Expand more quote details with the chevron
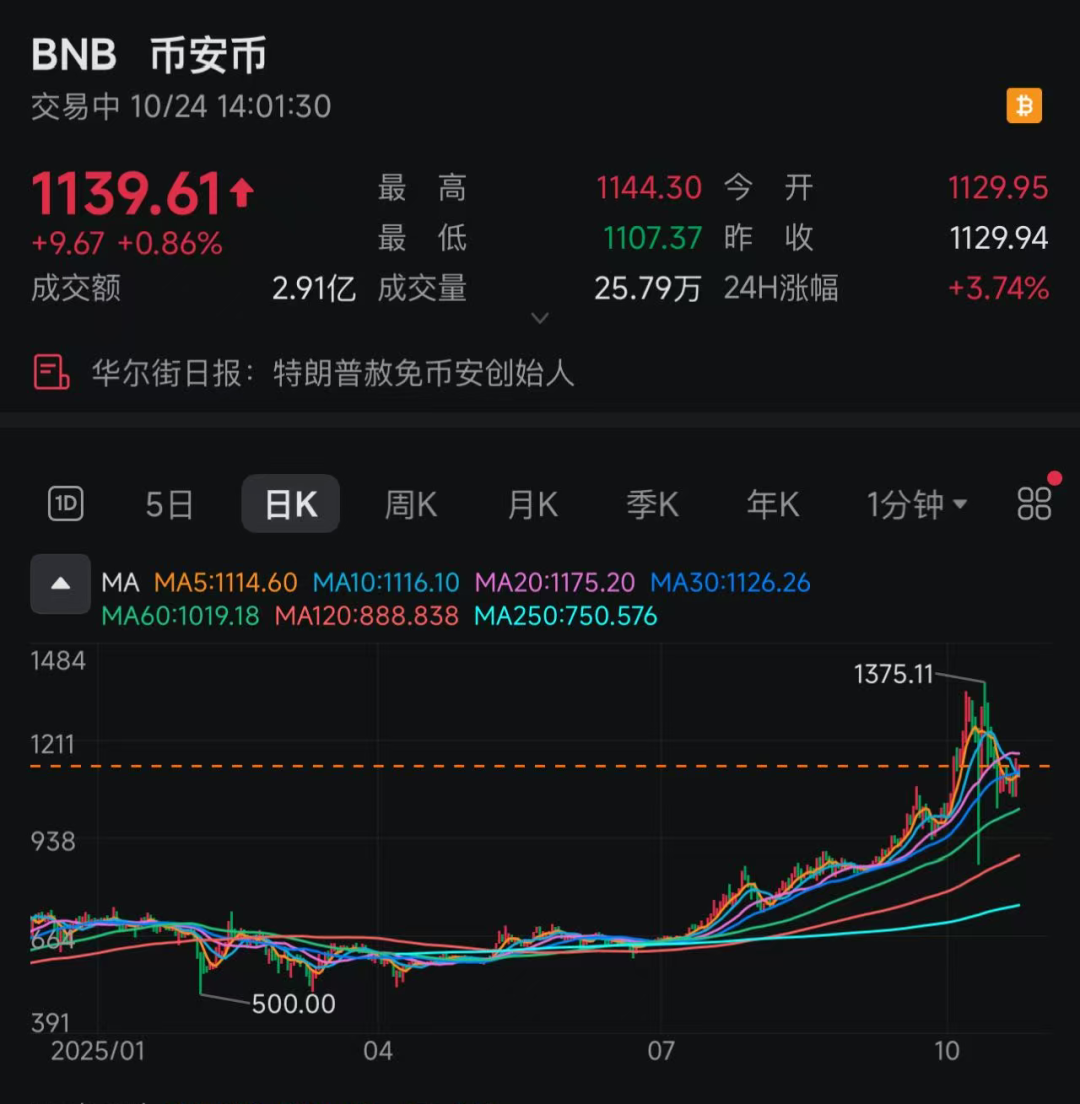The image size is (1080, 1104). pos(540,319)
